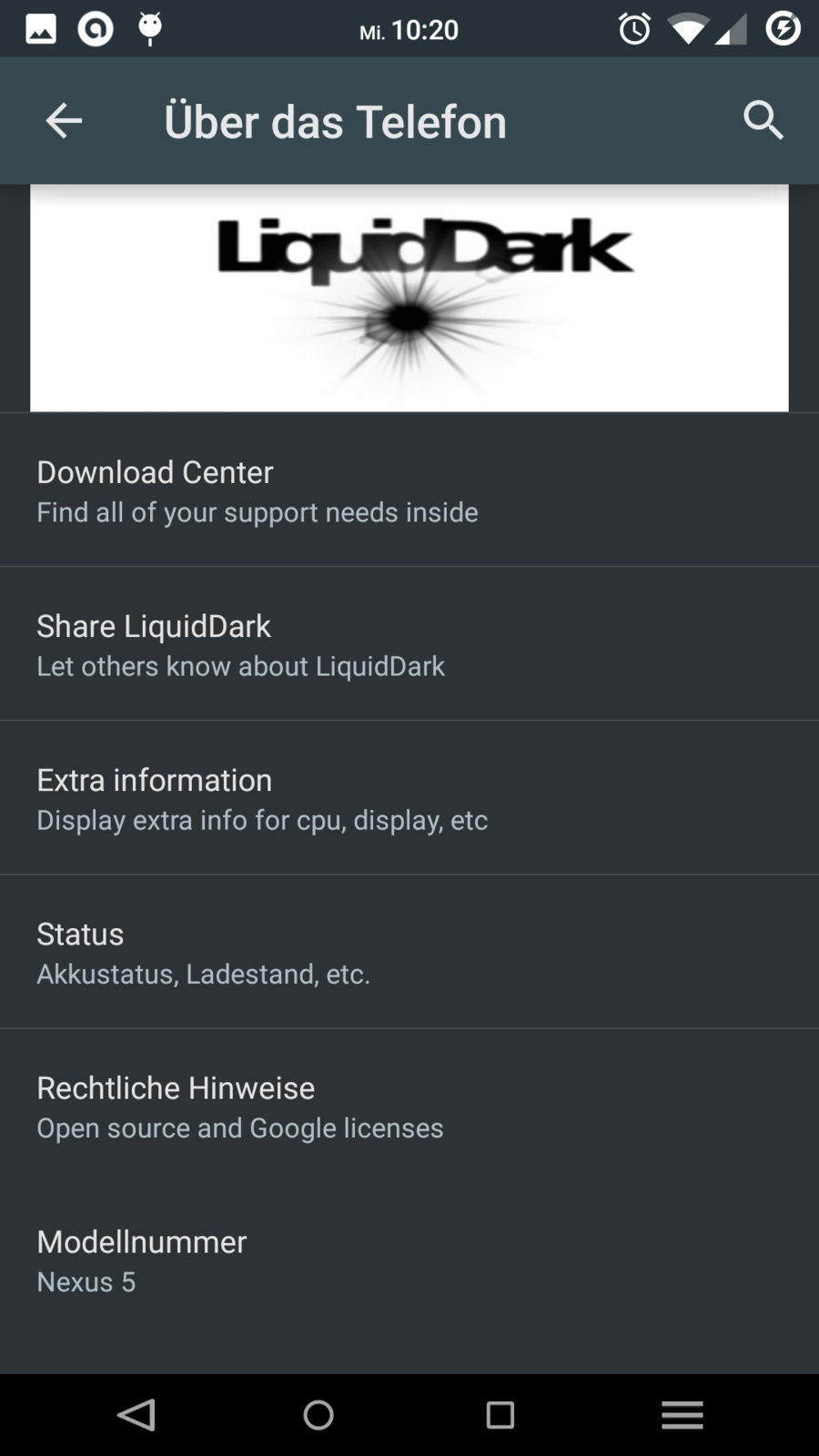The width and height of the screenshot is (819, 1456).
Task: Open Rechtliche Hinweise
Action: coord(409,1107)
